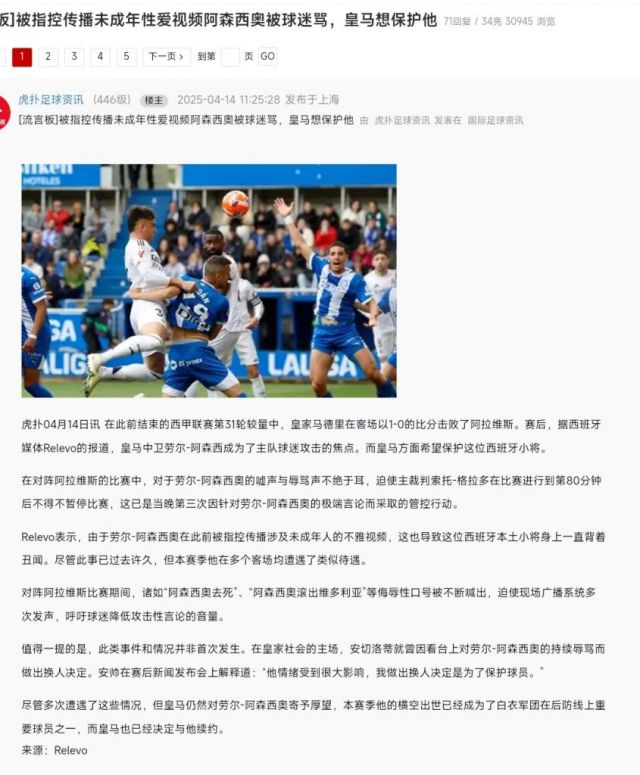Open page 4 of the thread
Screen dimensions: 640x775
[x=100, y=57]
